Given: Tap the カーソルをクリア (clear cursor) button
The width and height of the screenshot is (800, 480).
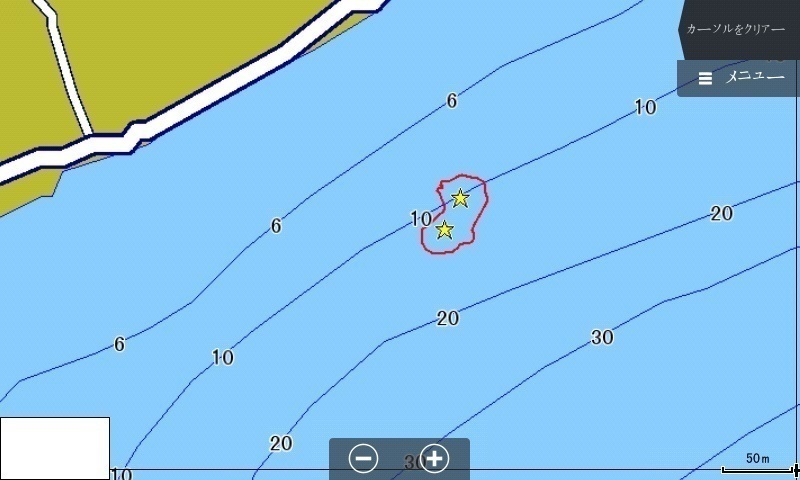Looking at the screenshot, I should click(x=738, y=29).
